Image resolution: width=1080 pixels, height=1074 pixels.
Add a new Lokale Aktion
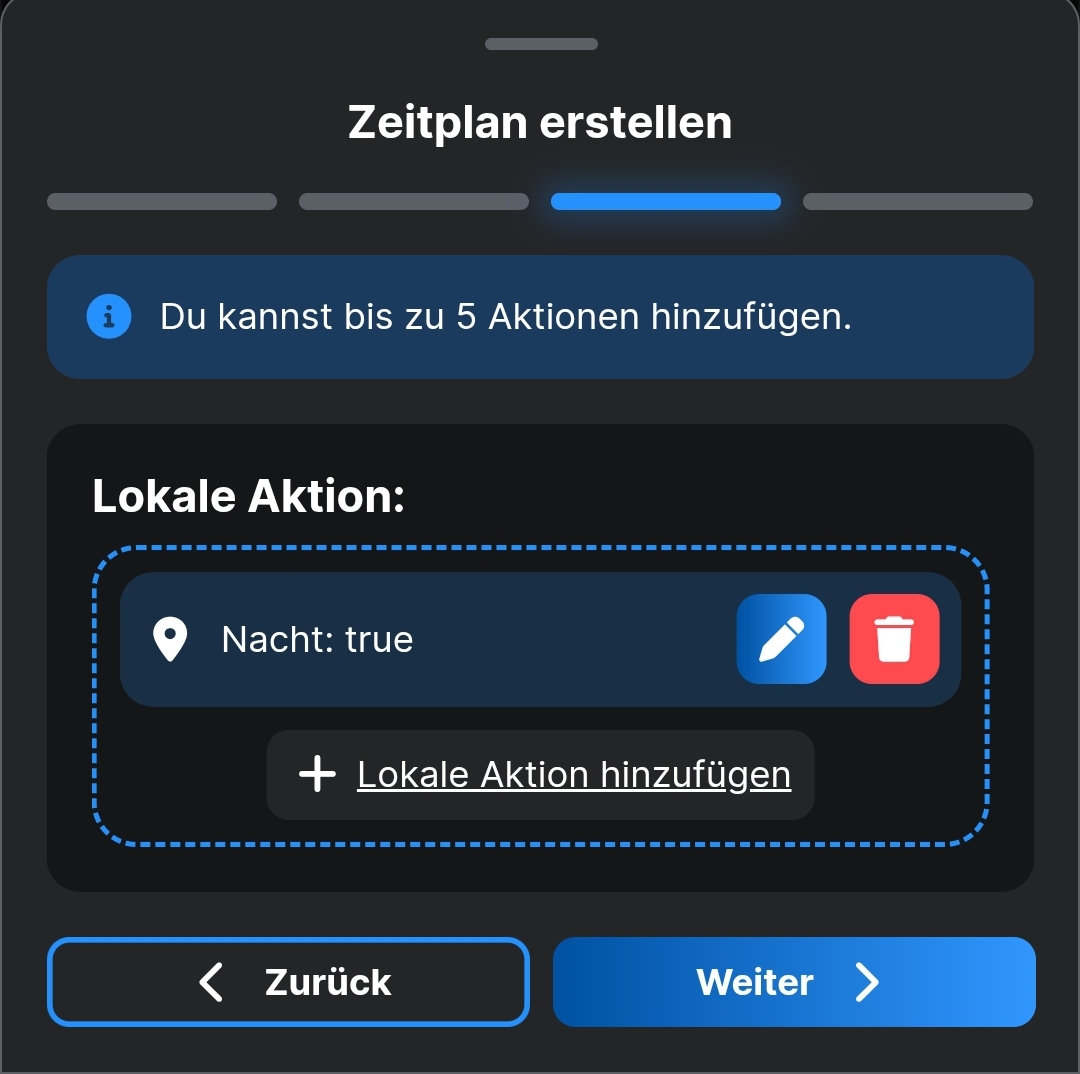(x=541, y=775)
